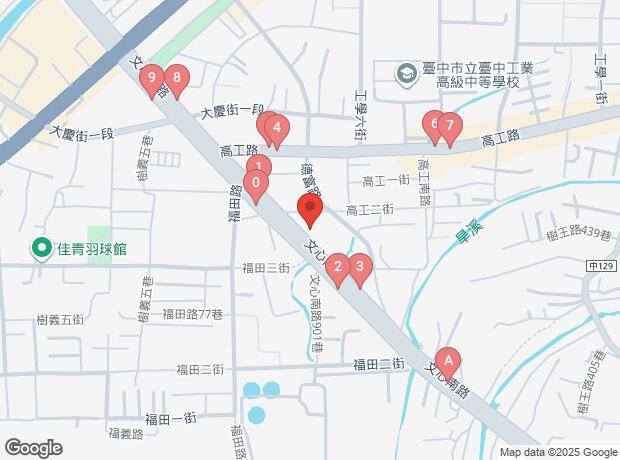
Task: Select map marker 1
Action: [258, 168]
